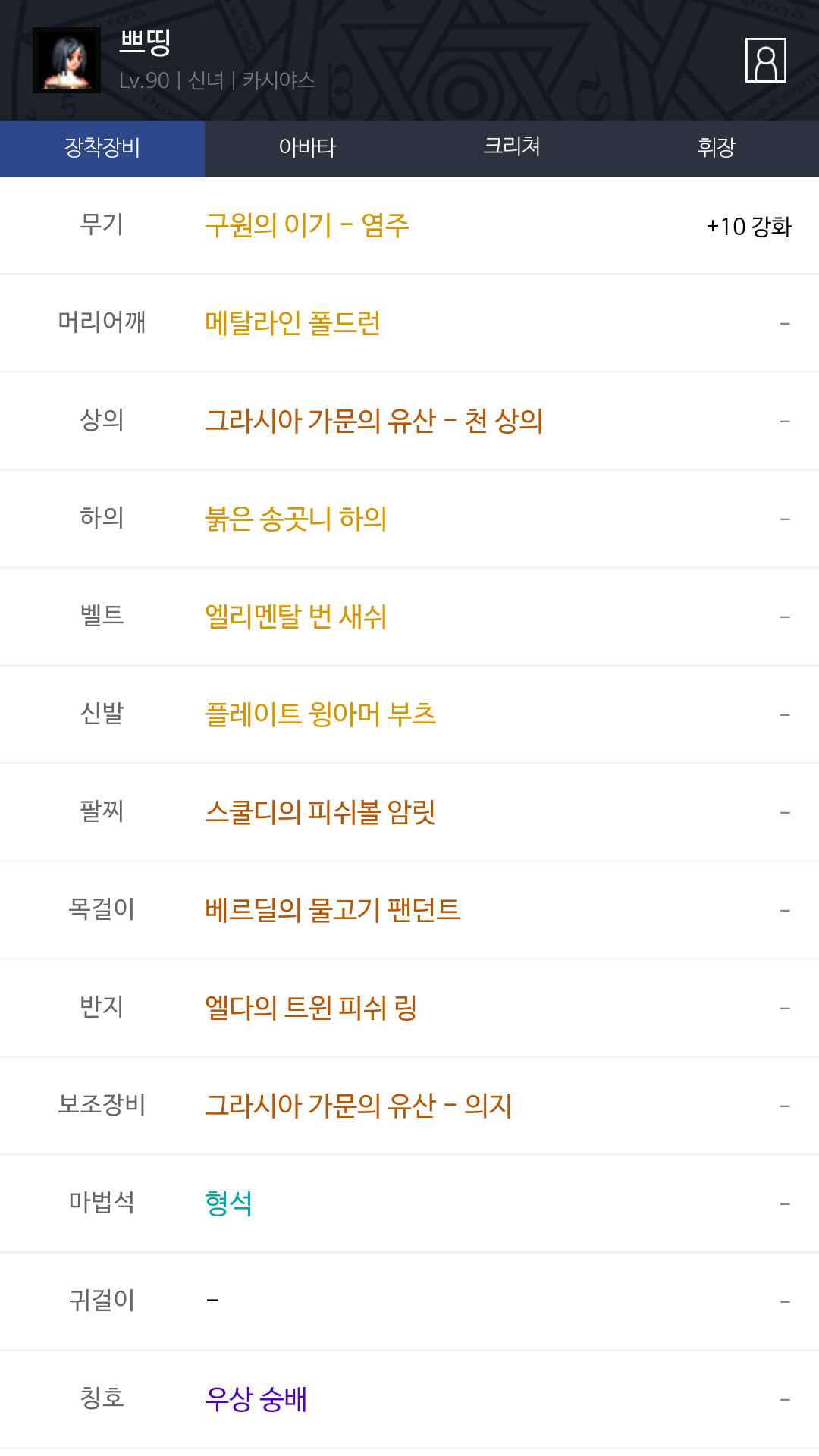Open the profile icon in the header
The height and width of the screenshot is (1456, 819).
[765, 60]
